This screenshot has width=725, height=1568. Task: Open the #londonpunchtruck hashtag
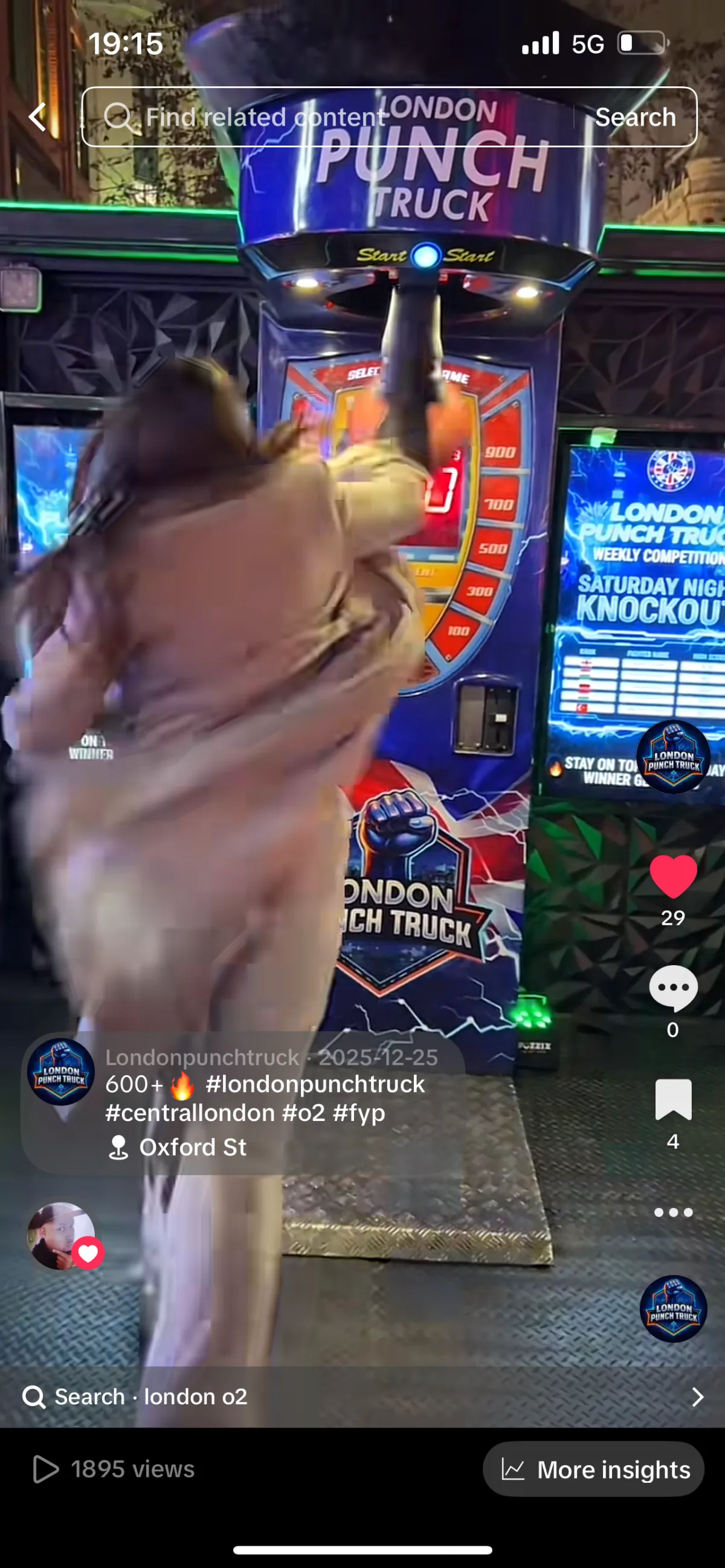tap(315, 1084)
